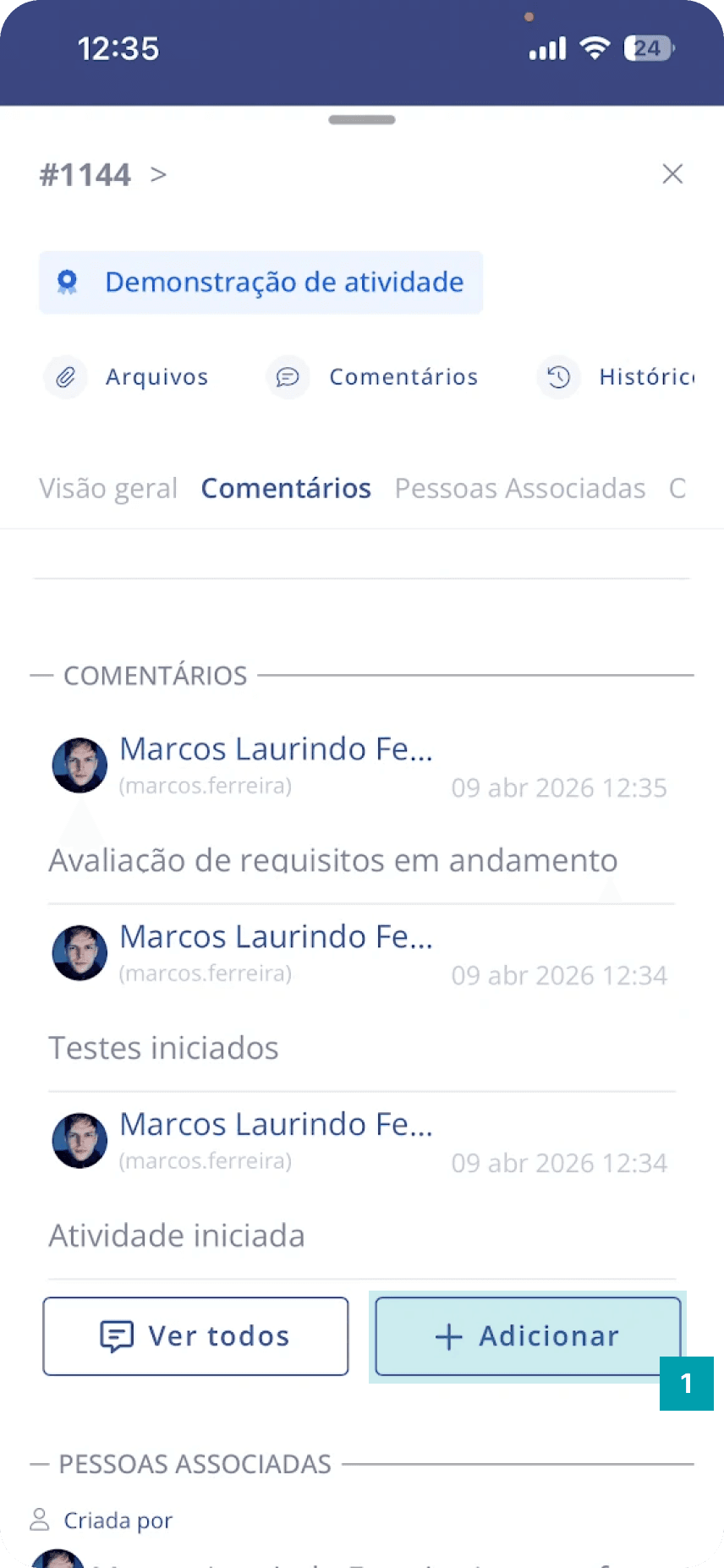The width and height of the screenshot is (724, 1568).
Task: Open the Histórico clock icon
Action: [558, 377]
